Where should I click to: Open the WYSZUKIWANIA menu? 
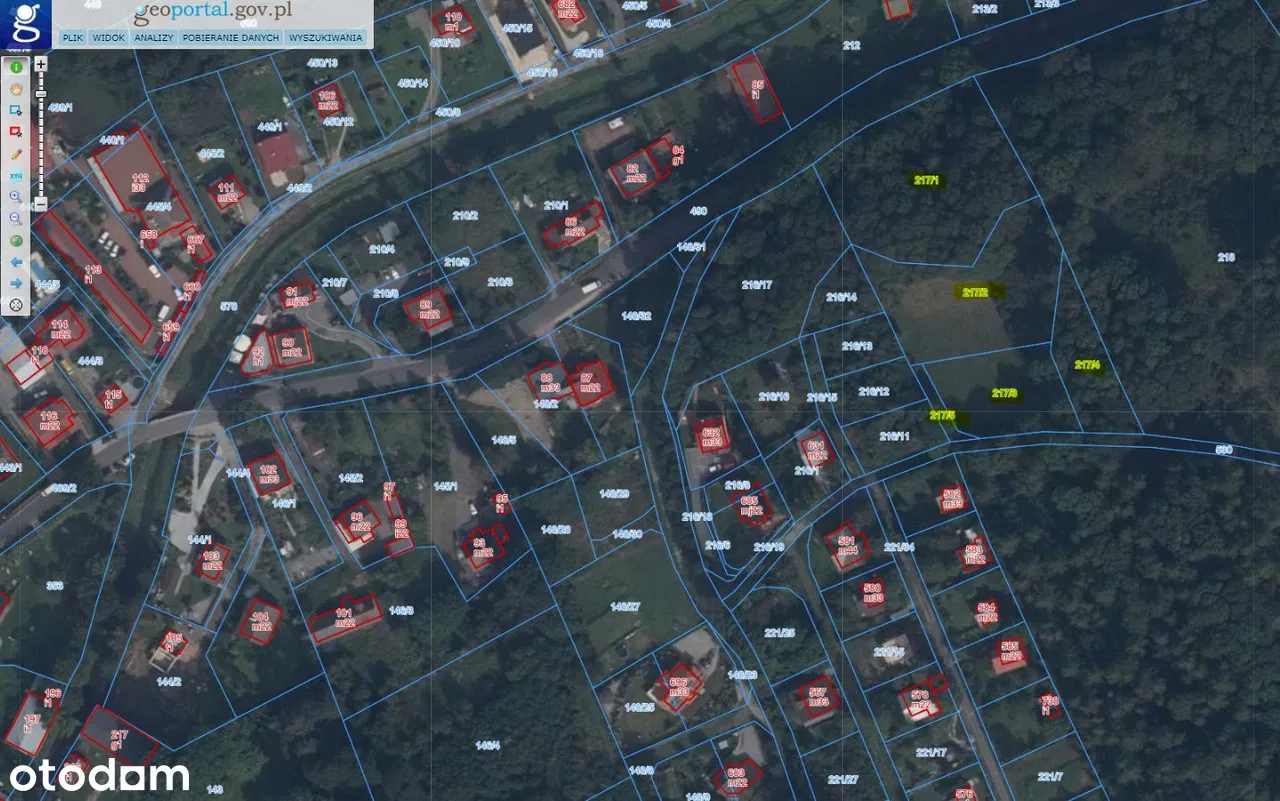[325, 37]
